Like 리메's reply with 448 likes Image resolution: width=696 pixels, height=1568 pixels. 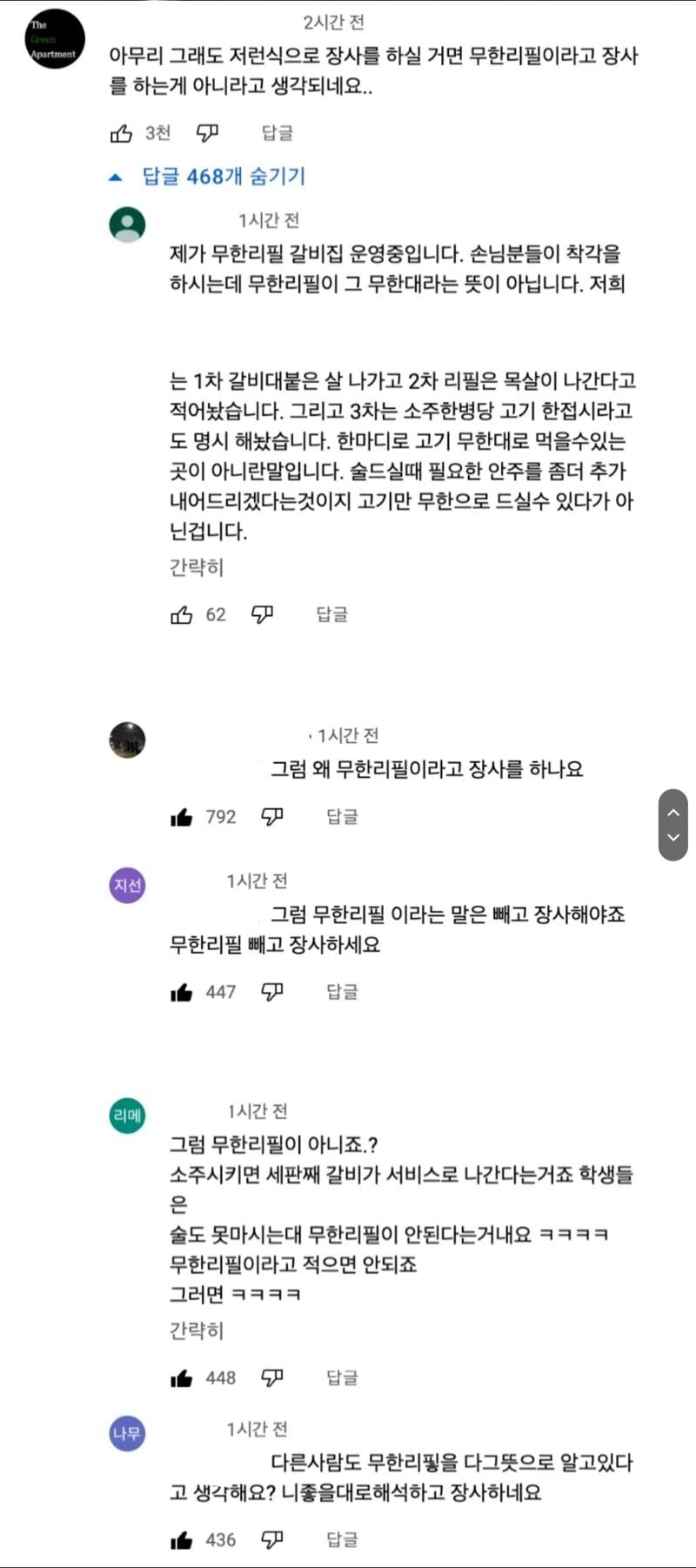point(181,1378)
